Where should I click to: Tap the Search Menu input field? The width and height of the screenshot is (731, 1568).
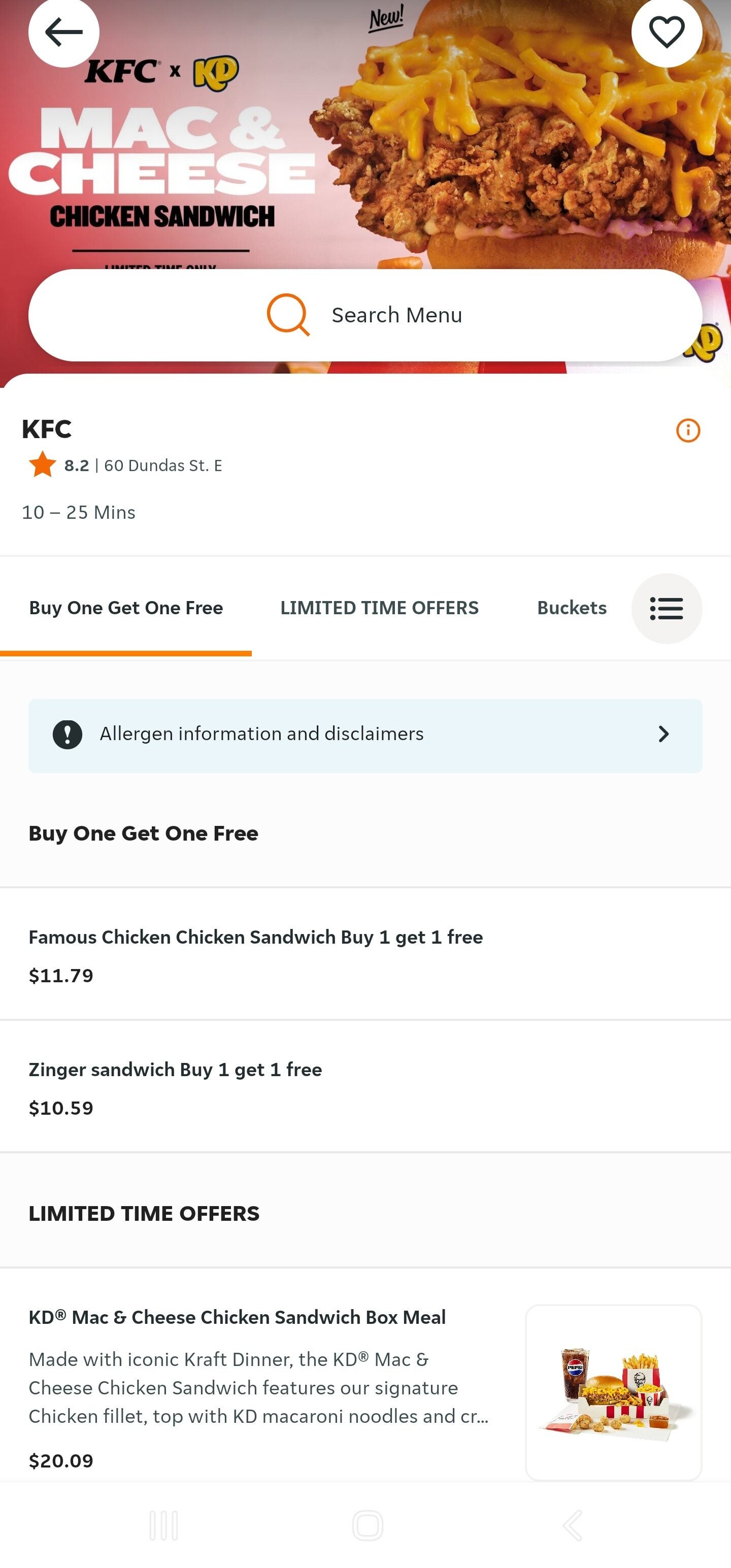click(395, 315)
